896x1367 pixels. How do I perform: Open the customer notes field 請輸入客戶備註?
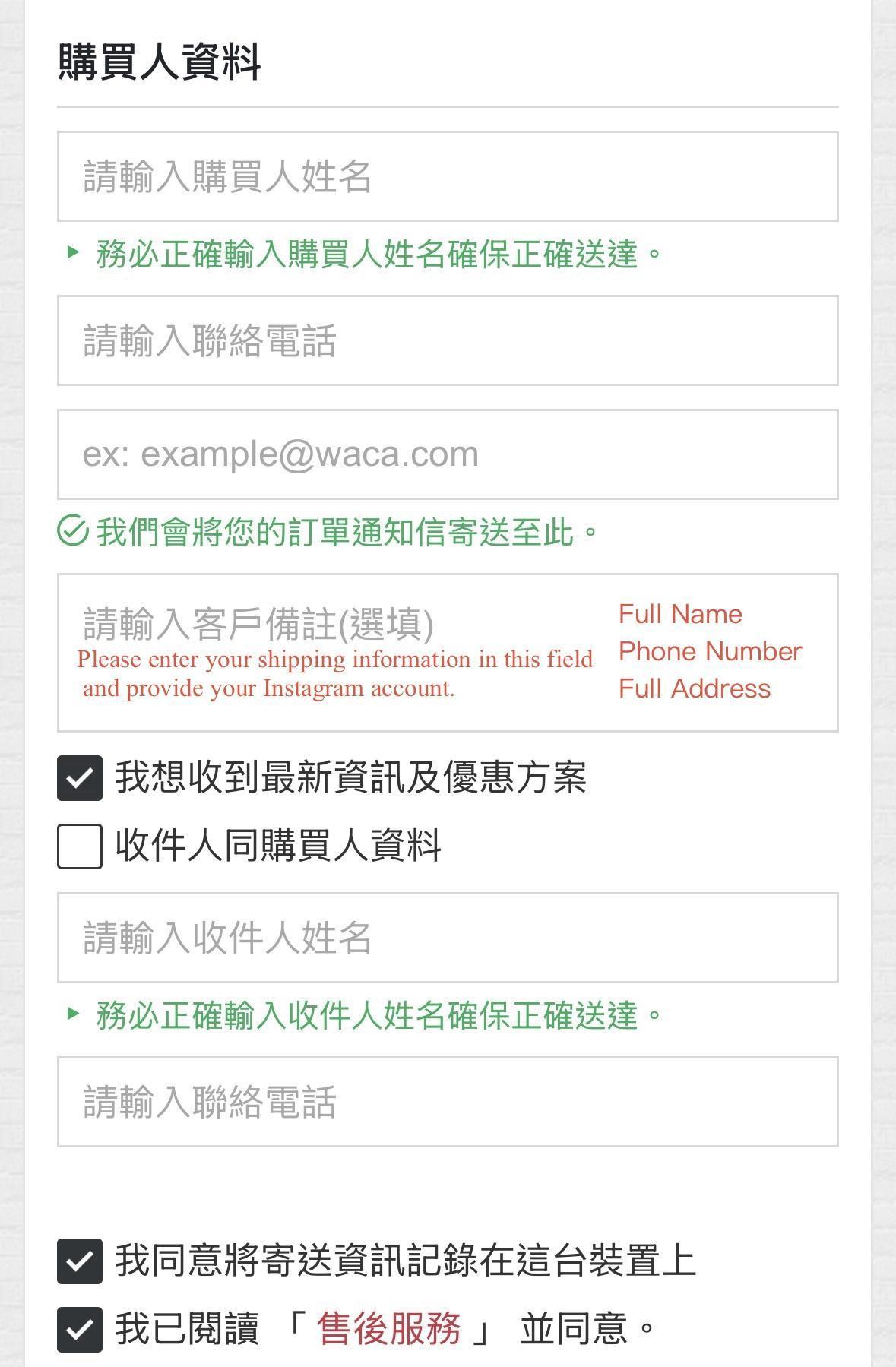click(448, 653)
